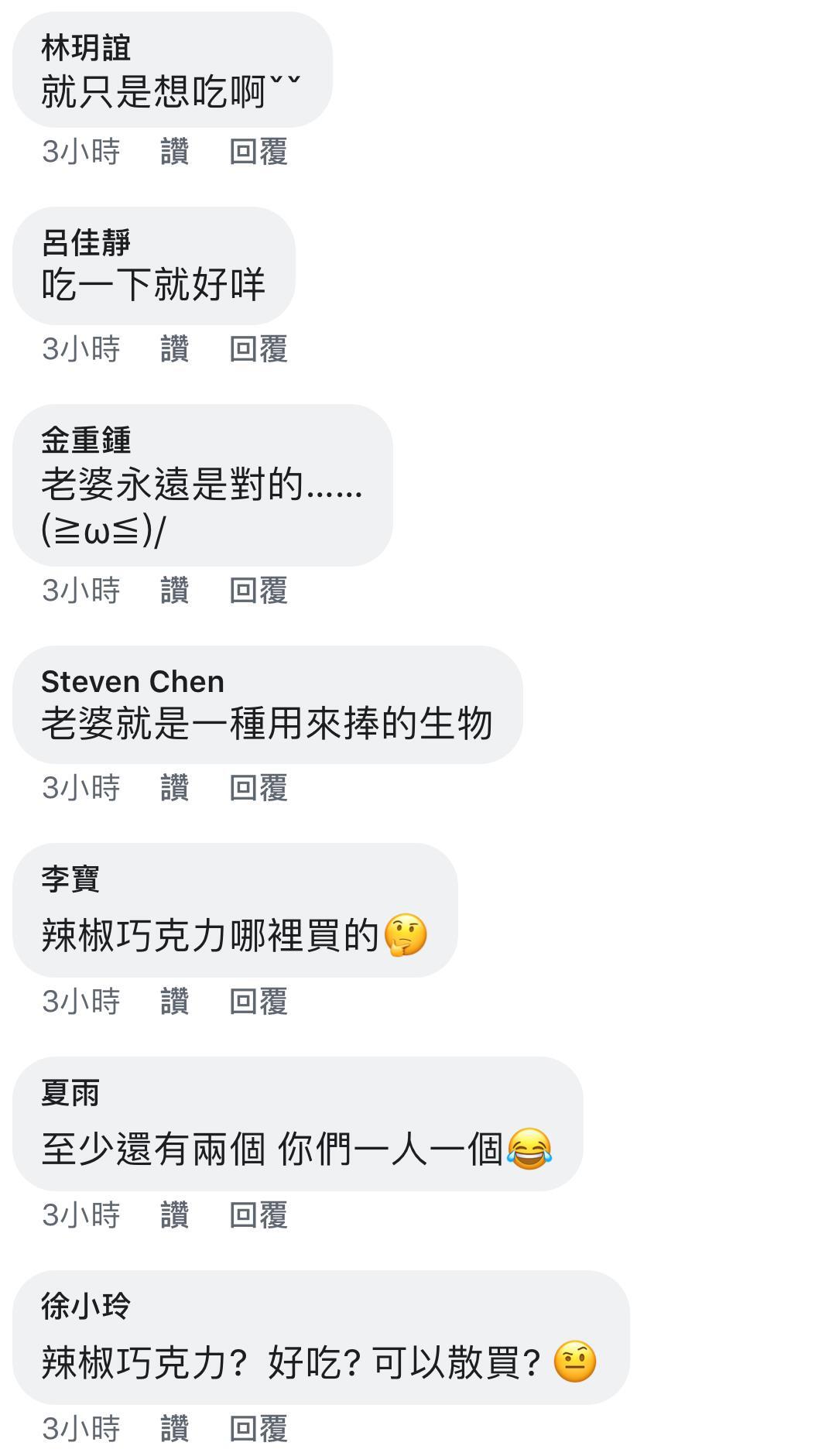Image resolution: width=839 pixels, height=1456 pixels.
Task: Reply to 夏雨's comment
Action: 258,1214
